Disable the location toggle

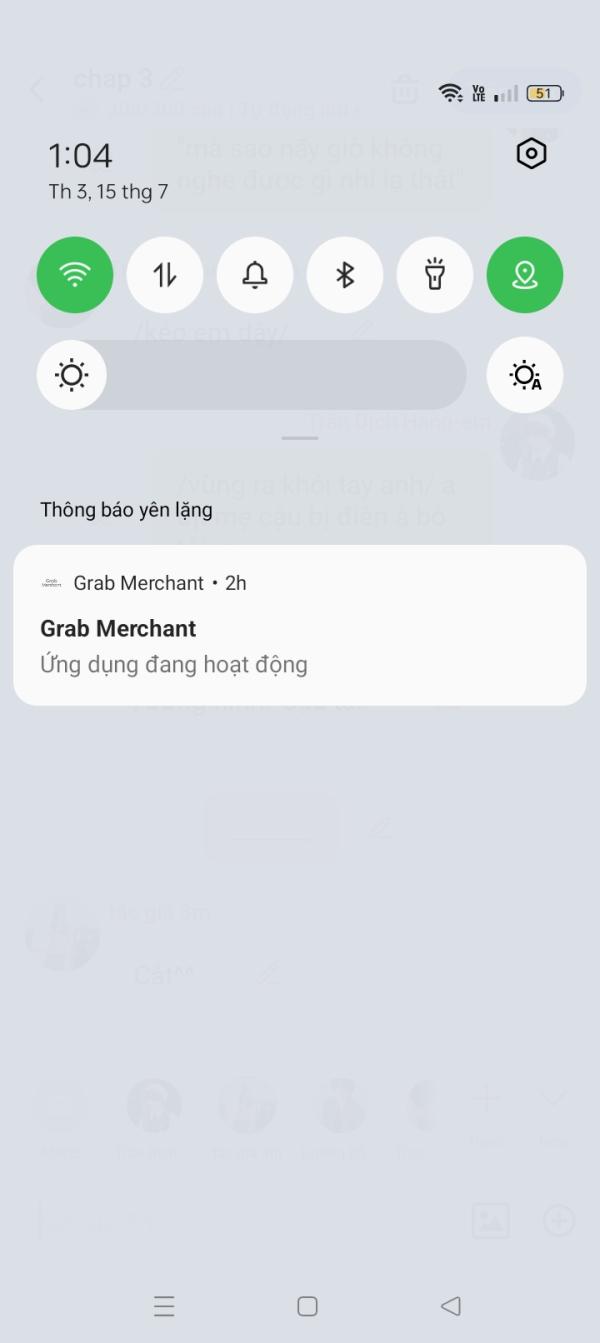click(x=525, y=275)
